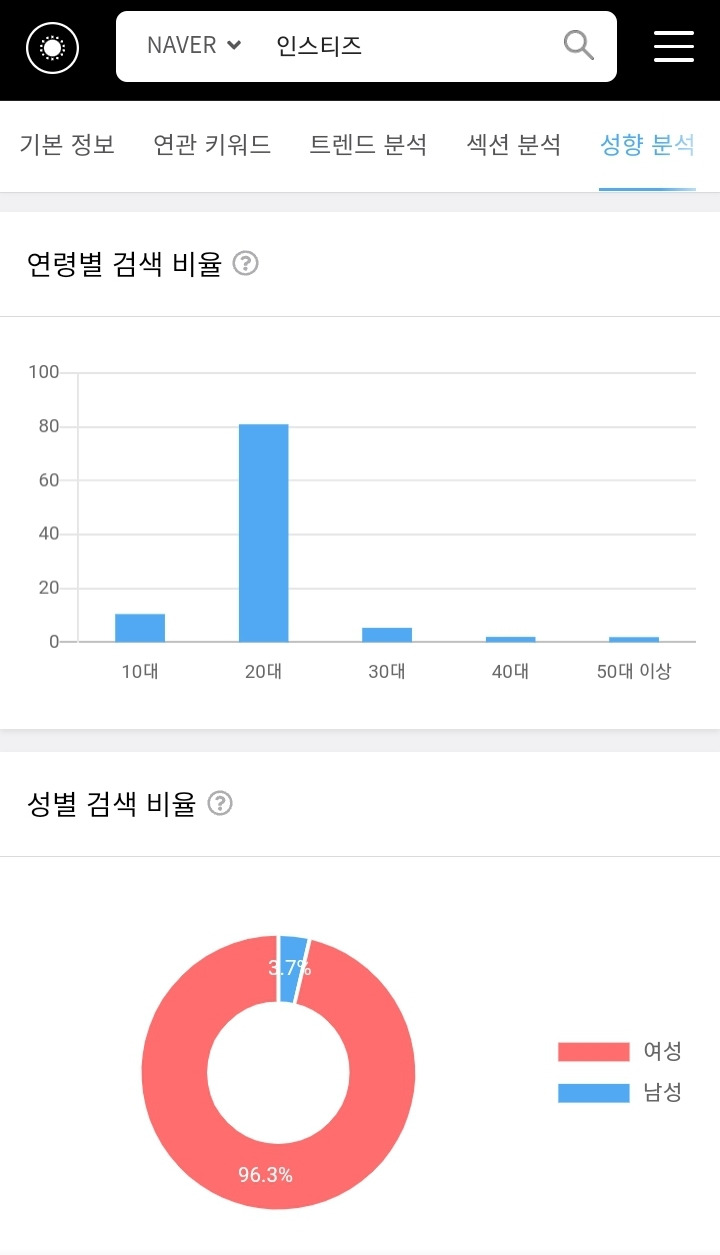Toggle the 남성 legend item

coord(620,1093)
